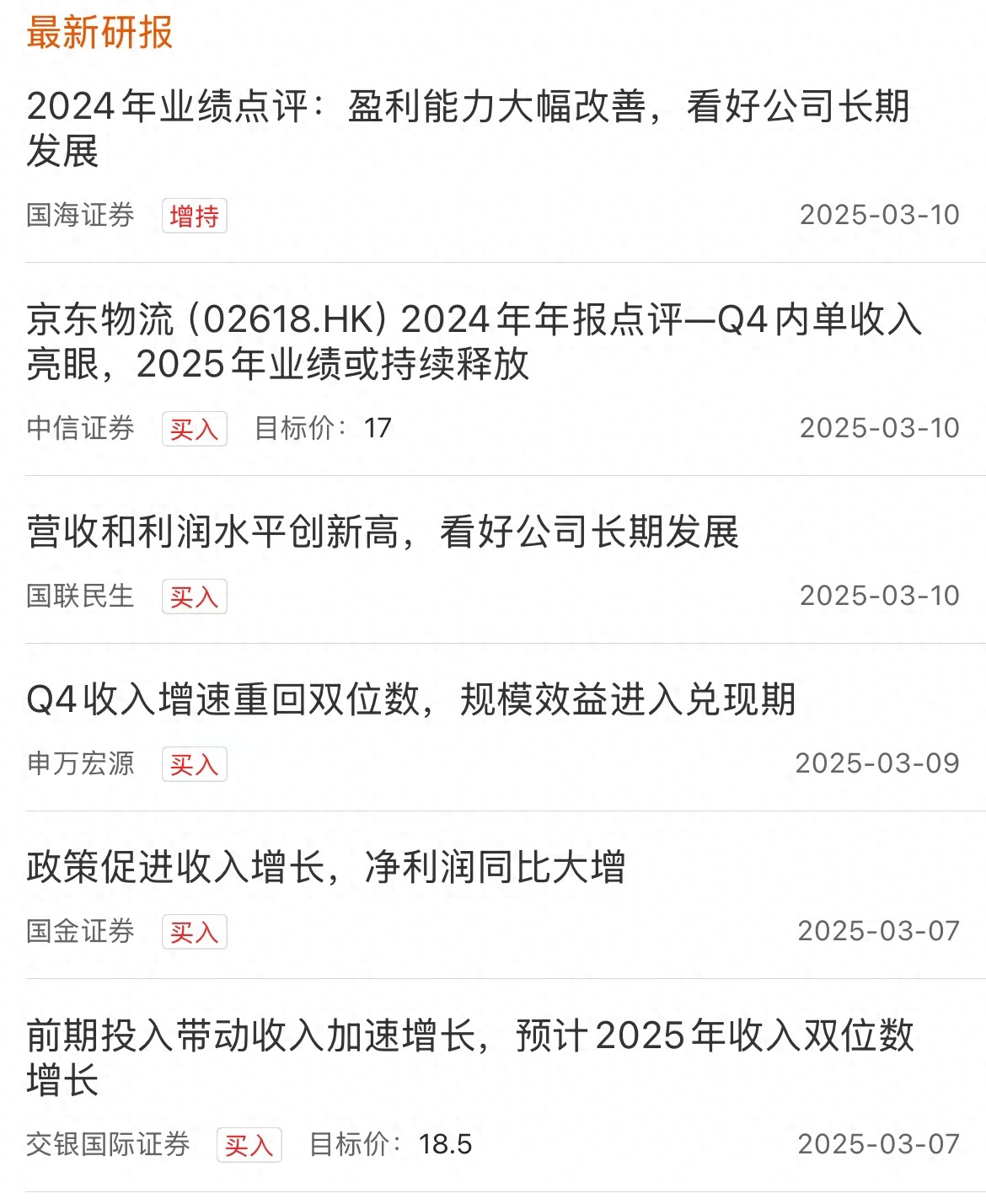The width and height of the screenshot is (986, 1204).
Task: Open 中信证券's 京东物流 2024年年报点评 report
Action: (x=472, y=341)
